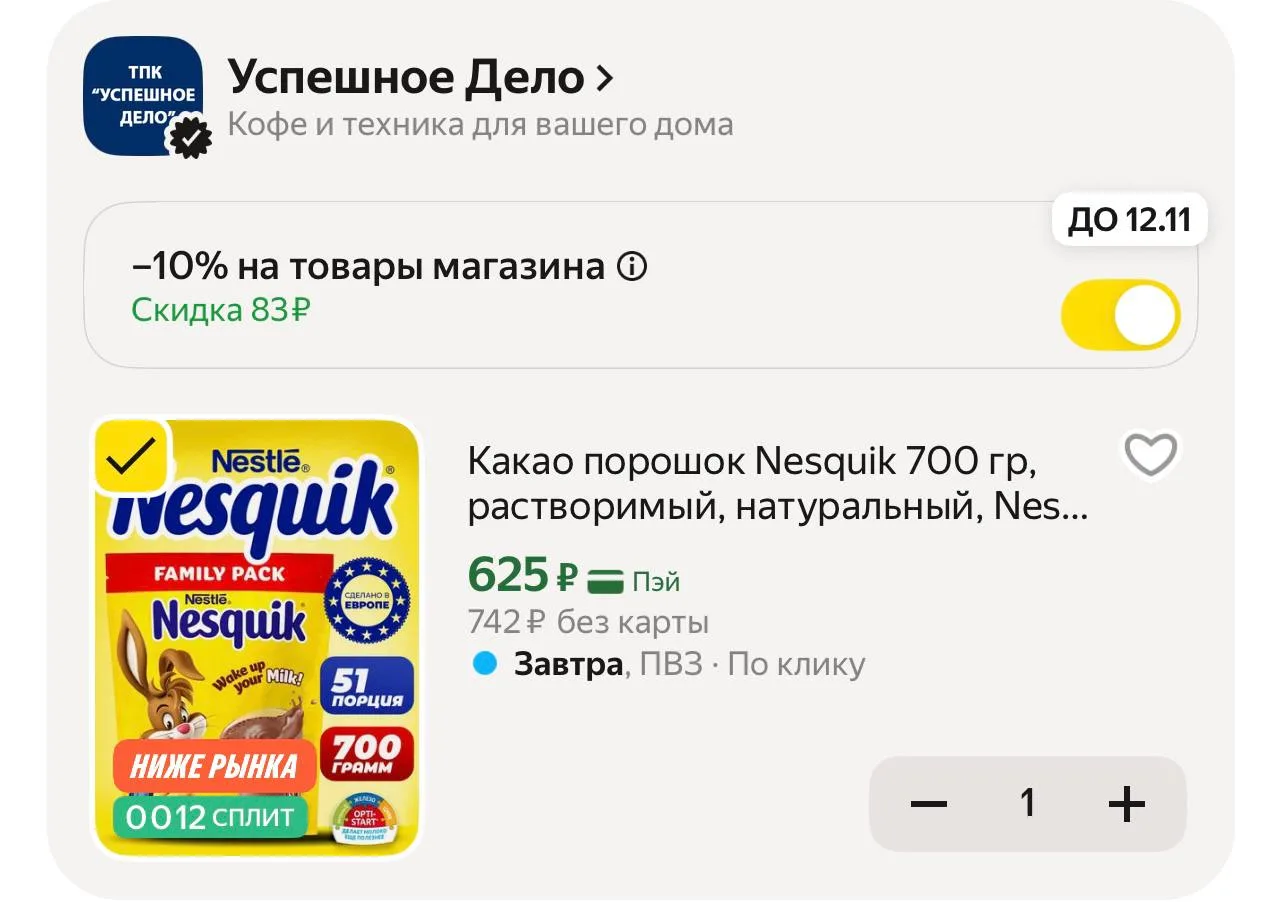The image size is (1268, 902).
Task: Toggle off the −10% store discount switch
Action: (x=1120, y=315)
